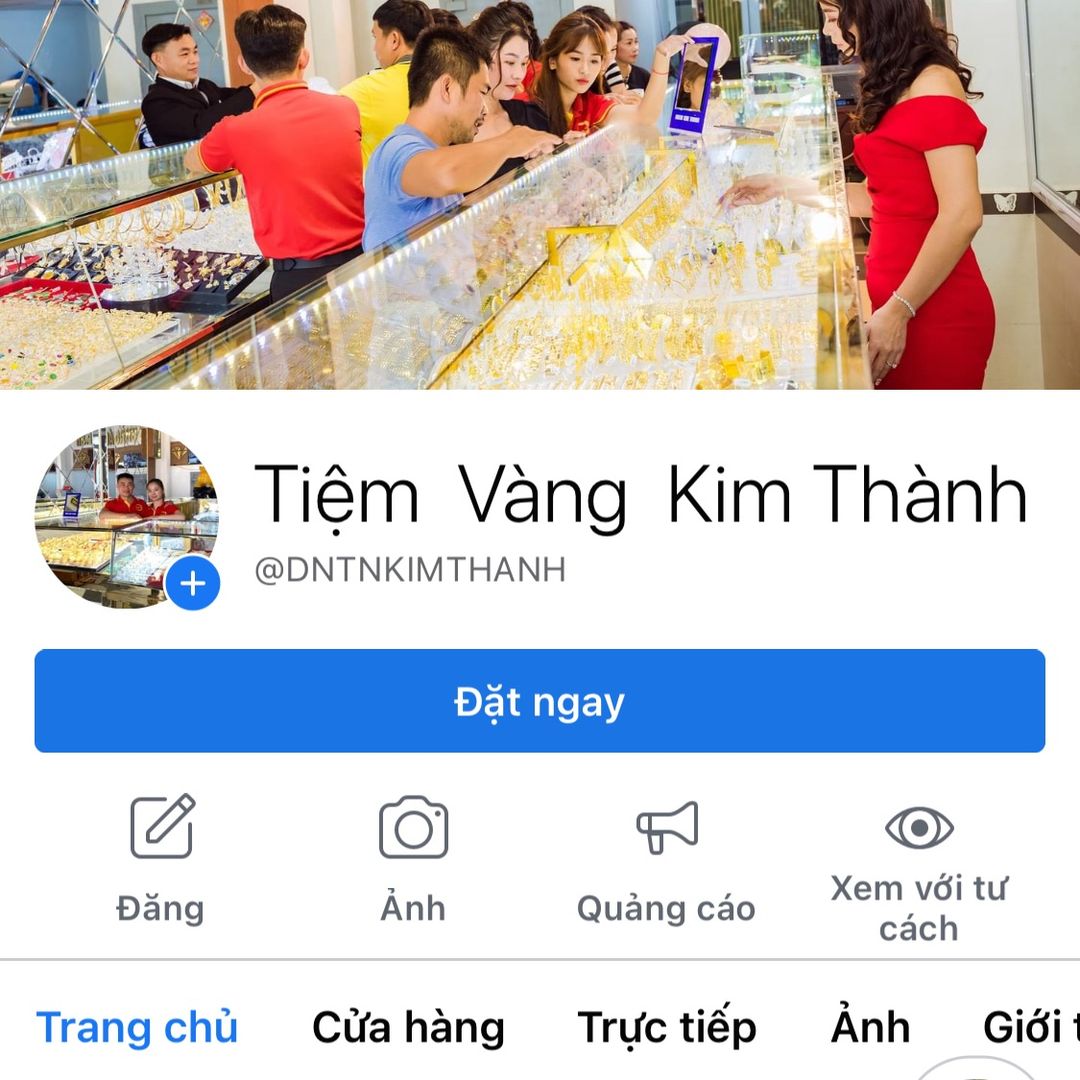Update the profile picture with the plus icon

point(192,583)
